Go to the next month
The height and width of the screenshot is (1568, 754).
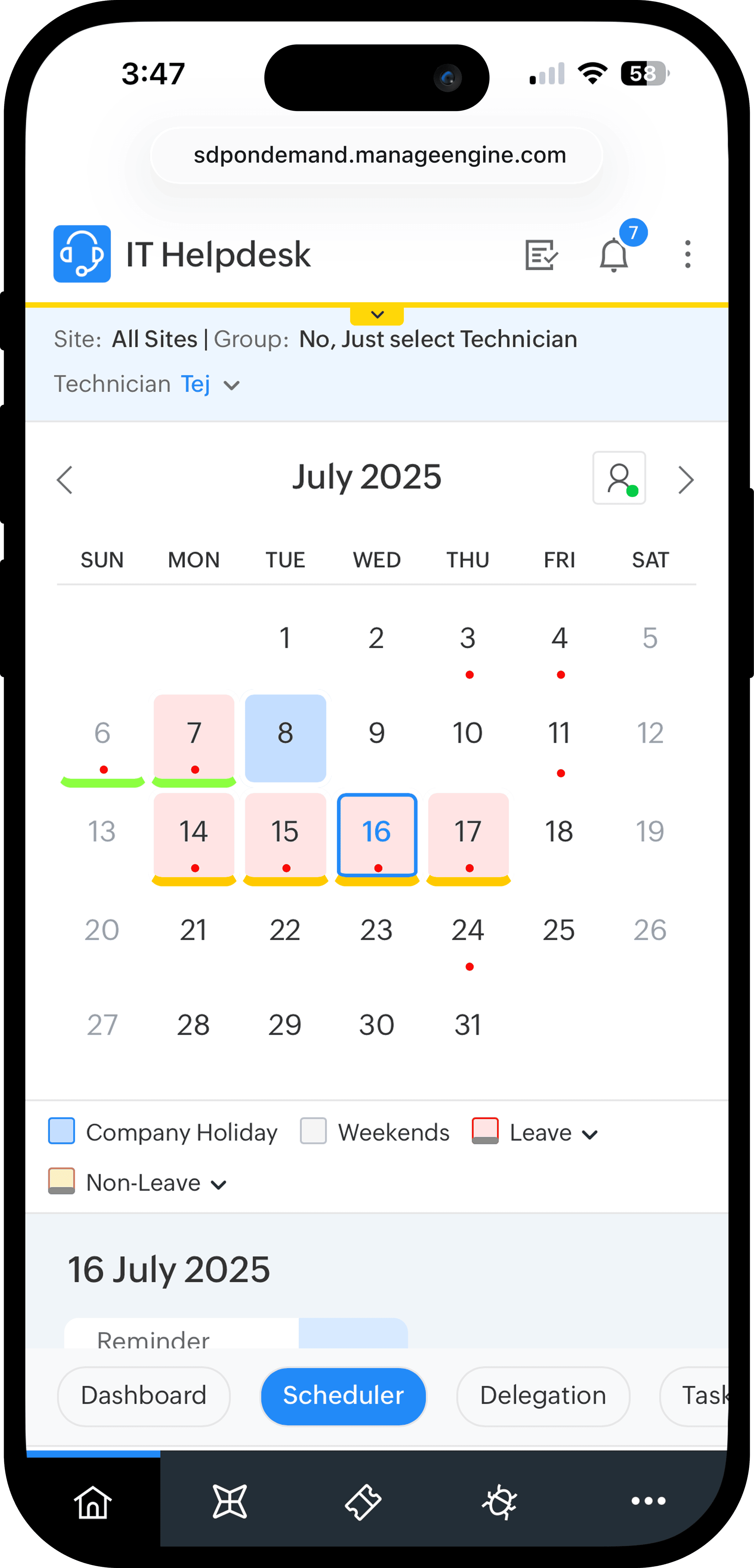pyautogui.click(x=686, y=480)
